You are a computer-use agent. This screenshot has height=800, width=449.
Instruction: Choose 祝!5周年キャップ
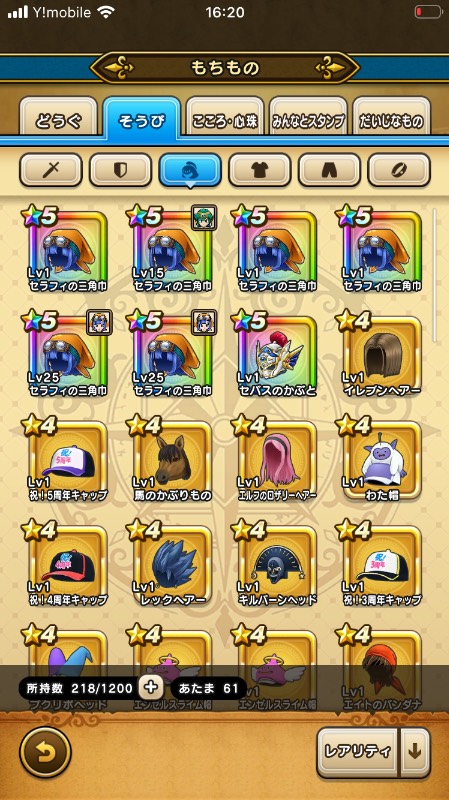66,459
